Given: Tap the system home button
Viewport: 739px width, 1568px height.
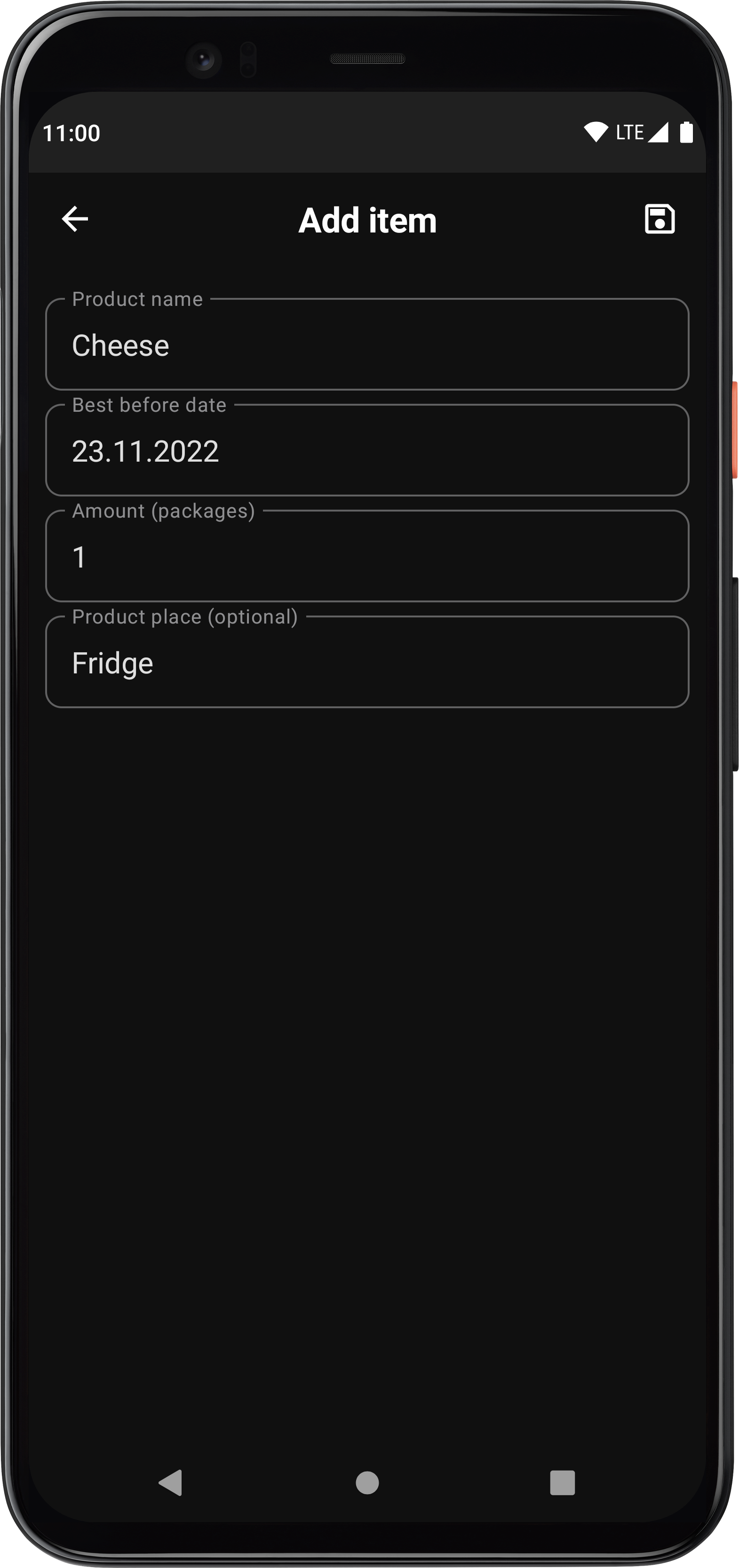Looking at the screenshot, I should pyautogui.click(x=367, y=1482).
